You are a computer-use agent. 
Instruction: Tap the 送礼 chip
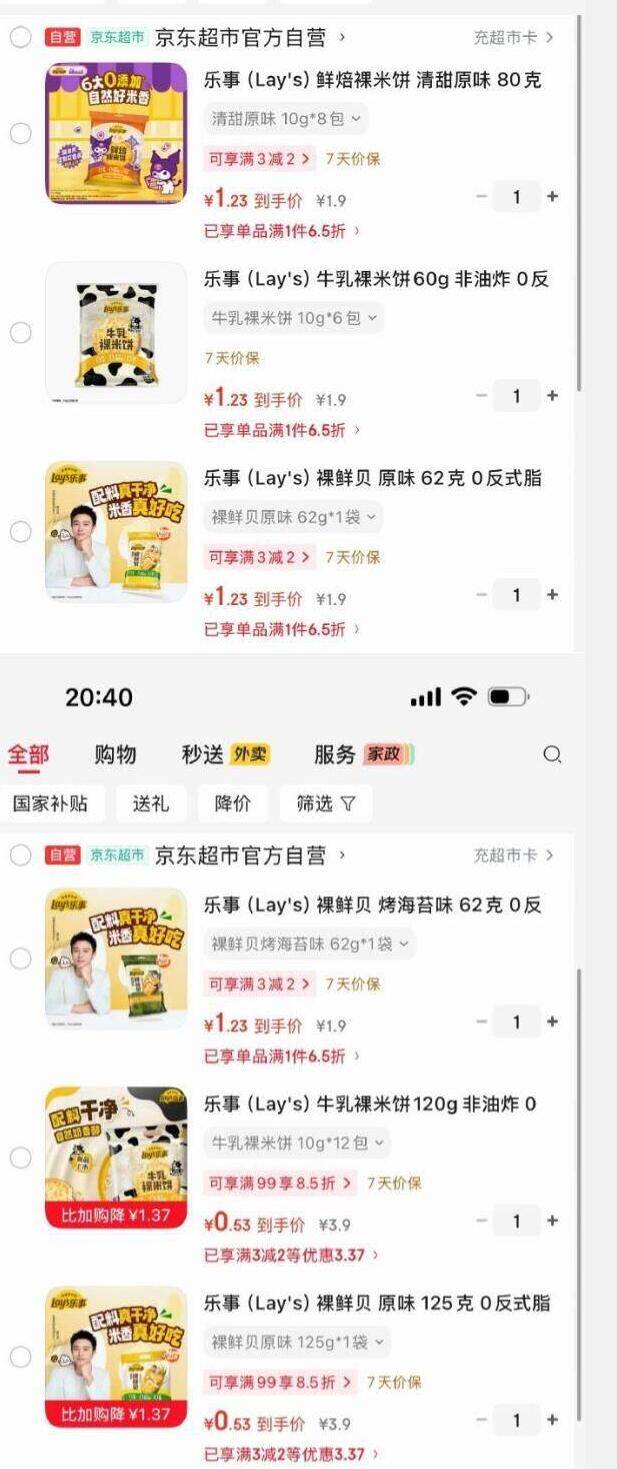point(151,803)
